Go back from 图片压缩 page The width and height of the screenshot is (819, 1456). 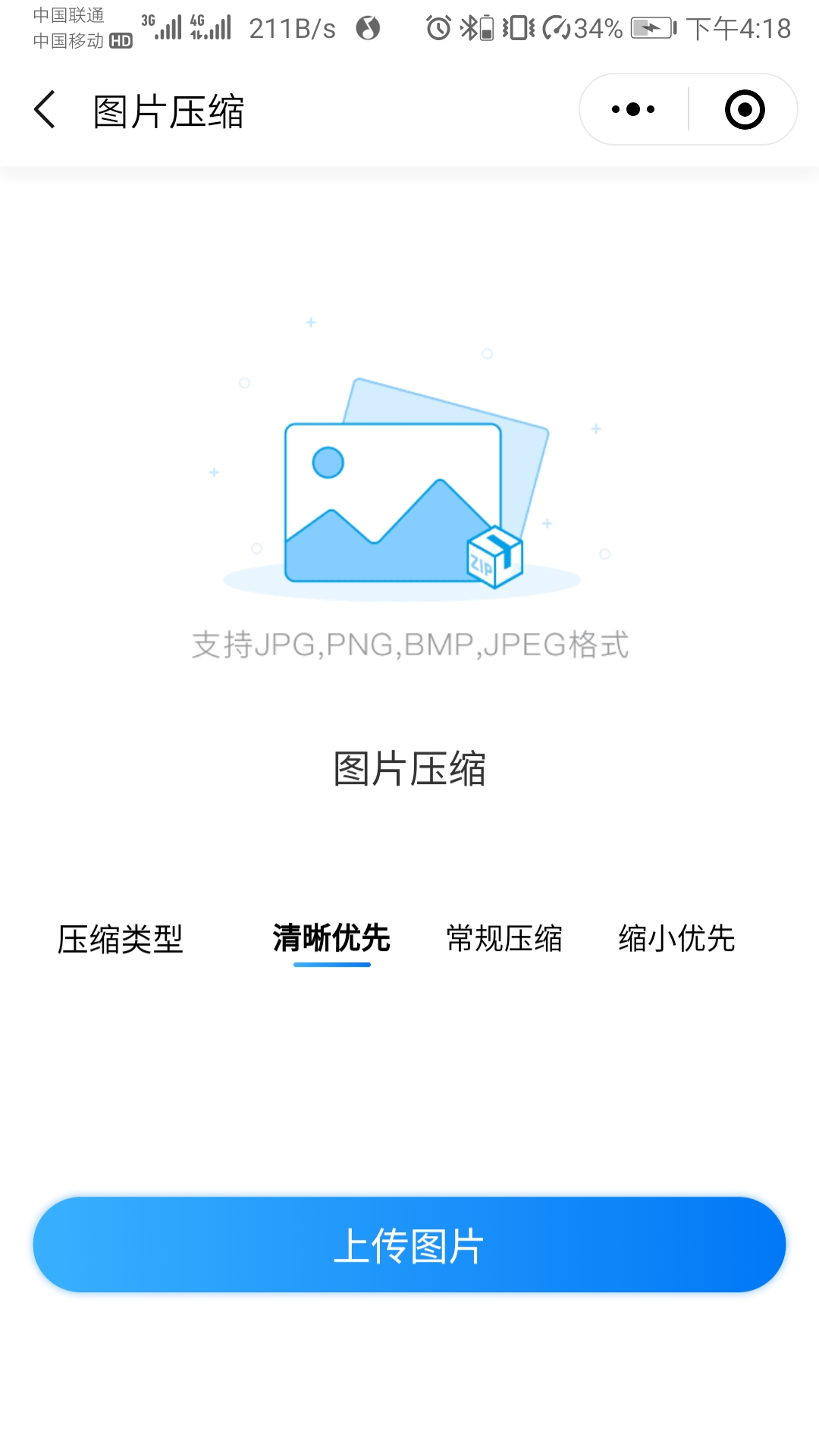[45, 110]
